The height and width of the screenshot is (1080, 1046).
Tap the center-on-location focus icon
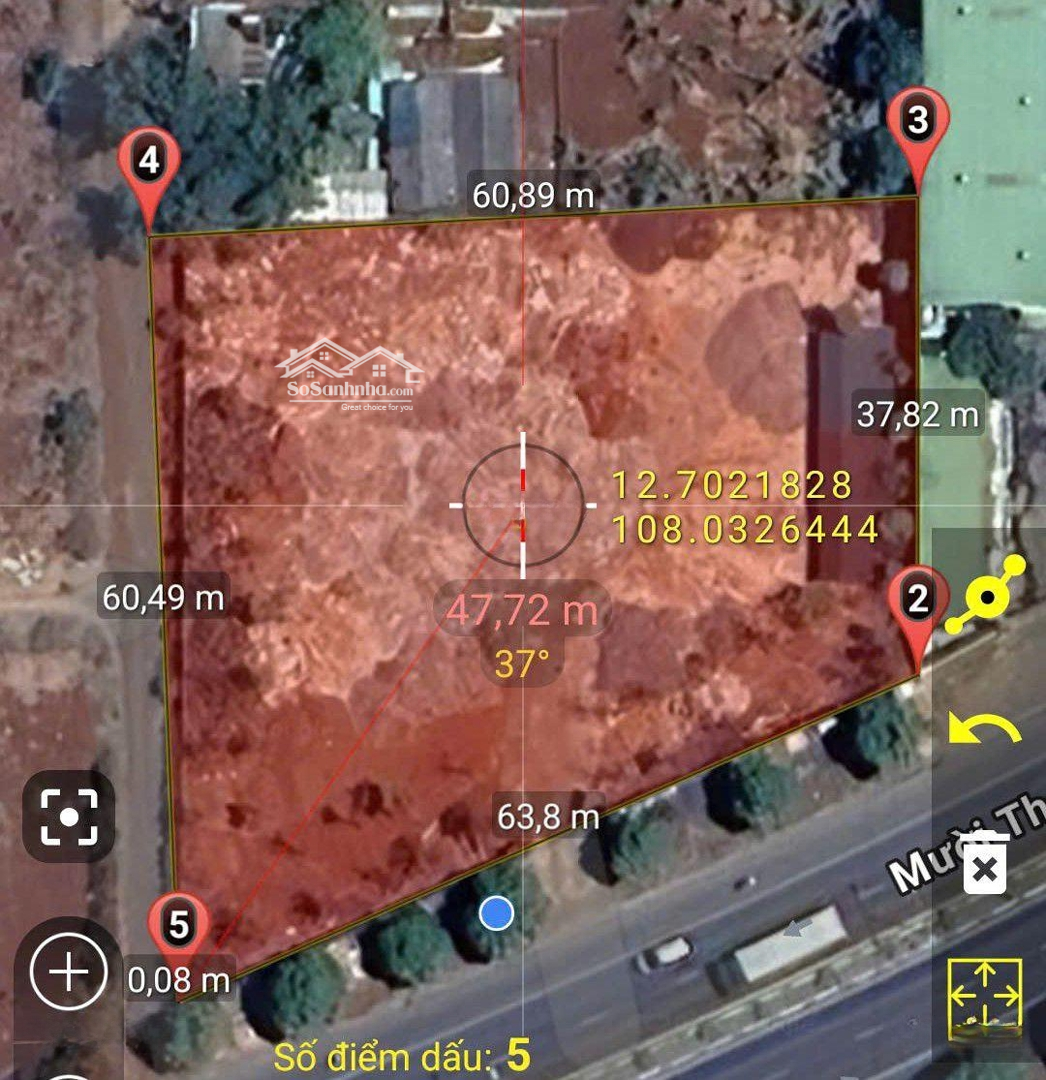[x=69, y=816]
